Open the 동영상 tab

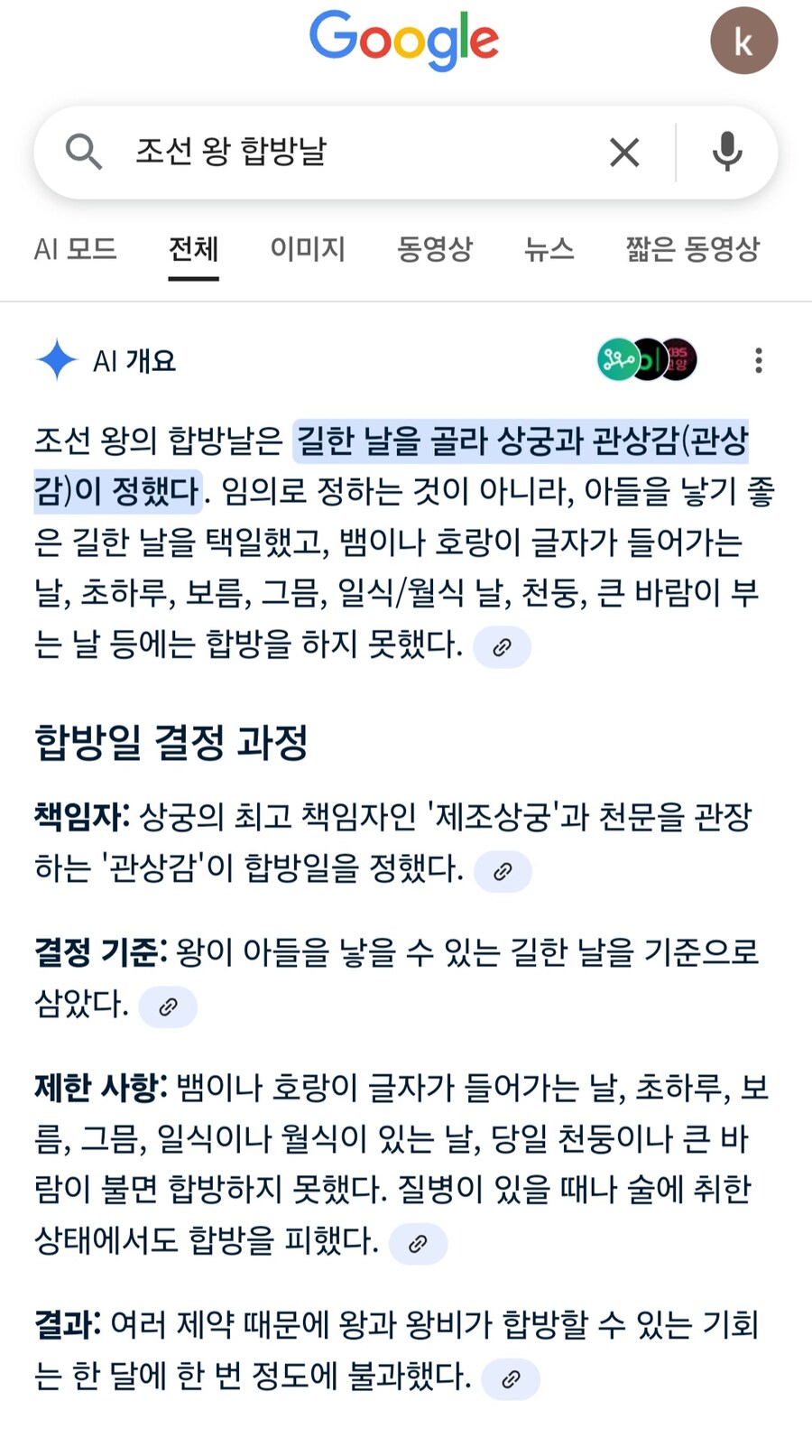point(435,249)
